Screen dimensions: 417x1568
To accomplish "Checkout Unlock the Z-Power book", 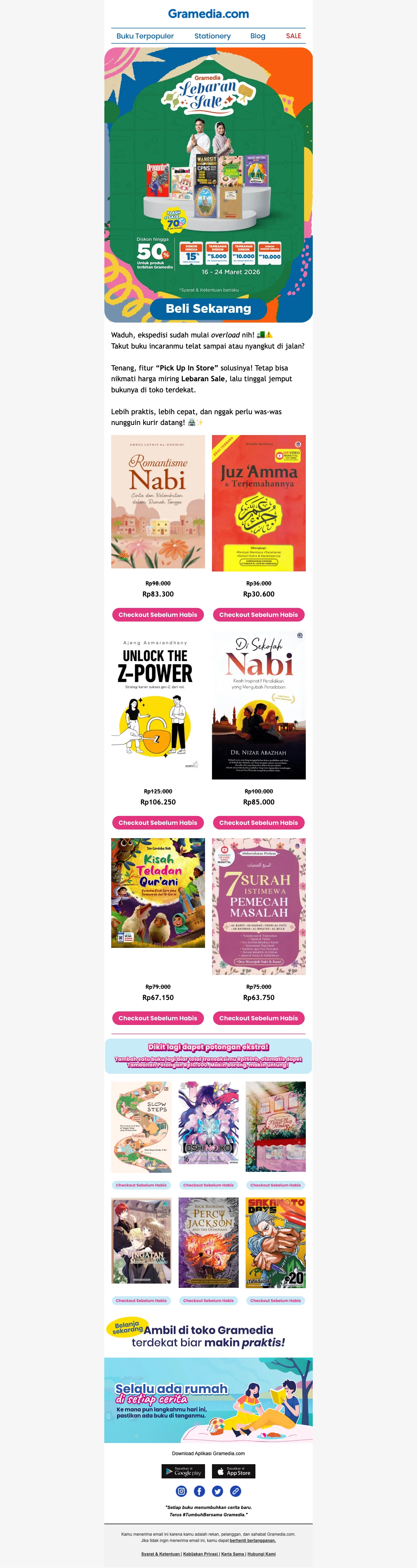I will tap(158, 822).
